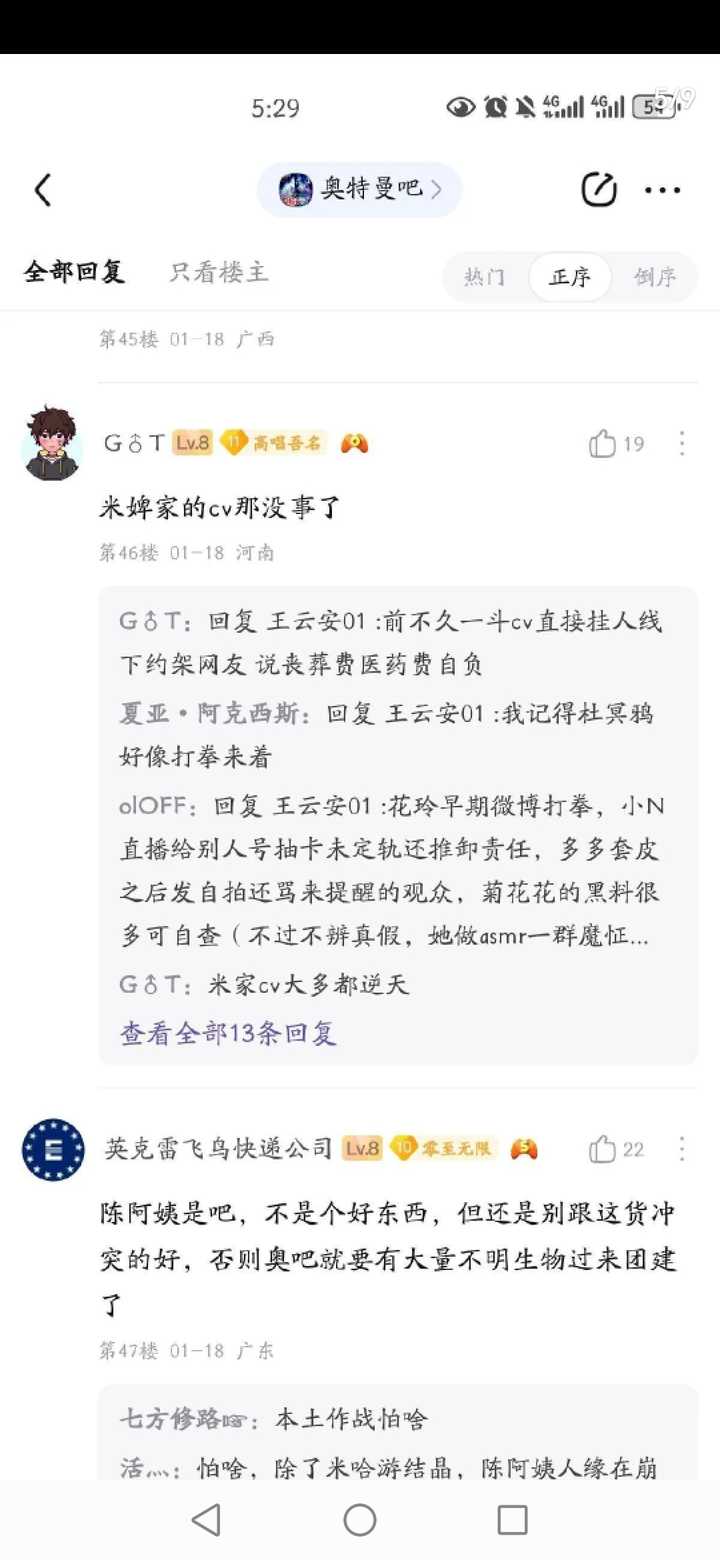The height and width of the screenshot is (1560, 720).
Task: Expand 查看全部13条回复
Action: coord(228,1033)
